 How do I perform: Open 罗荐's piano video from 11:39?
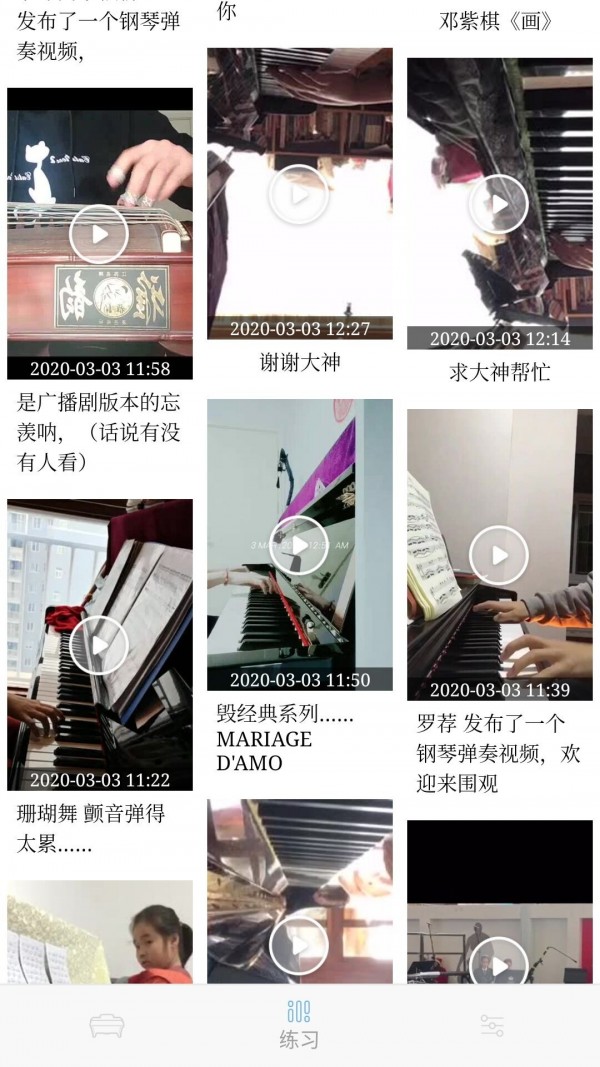pos(498,555)
